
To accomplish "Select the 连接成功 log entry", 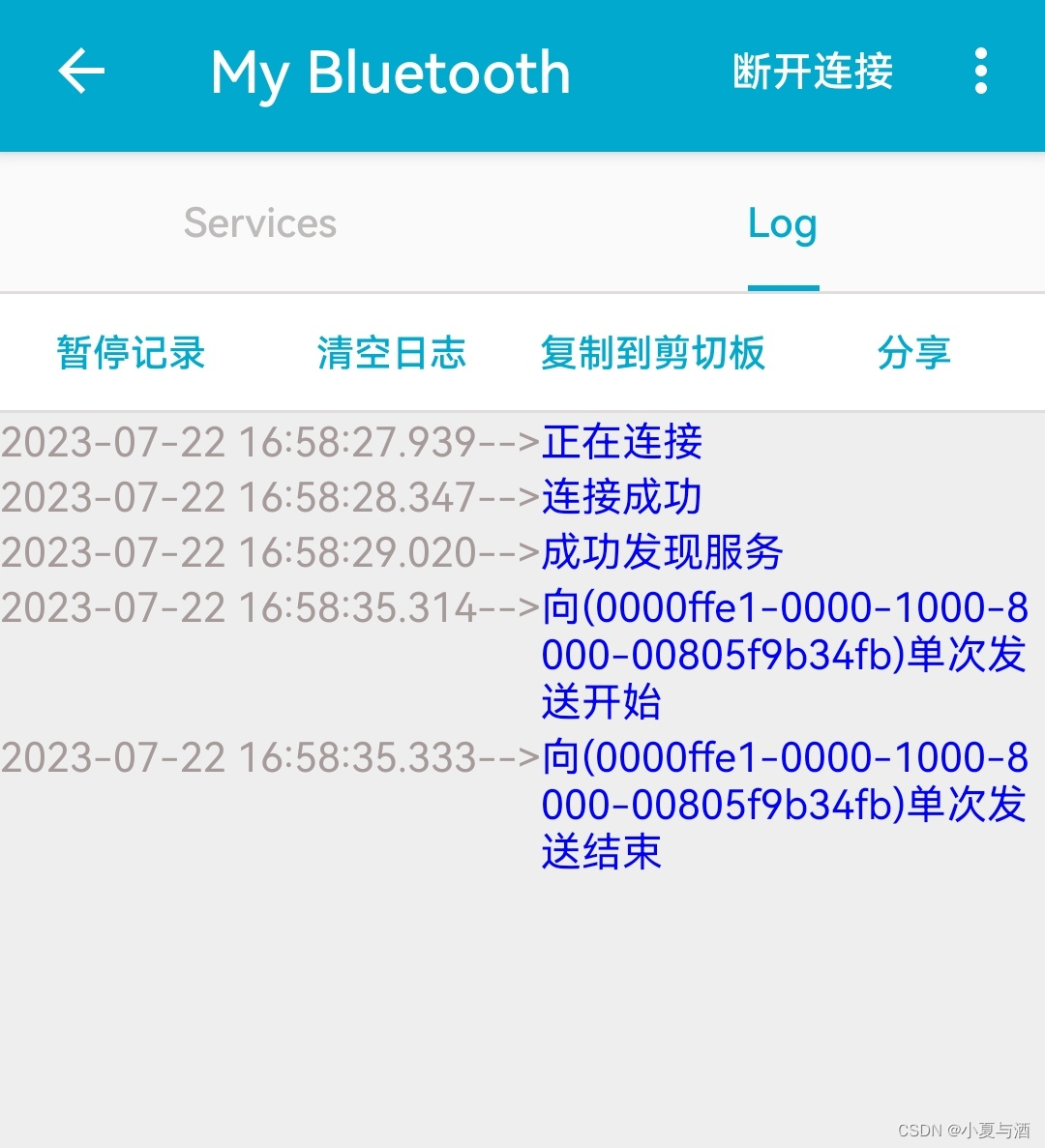I will (620, 498).
